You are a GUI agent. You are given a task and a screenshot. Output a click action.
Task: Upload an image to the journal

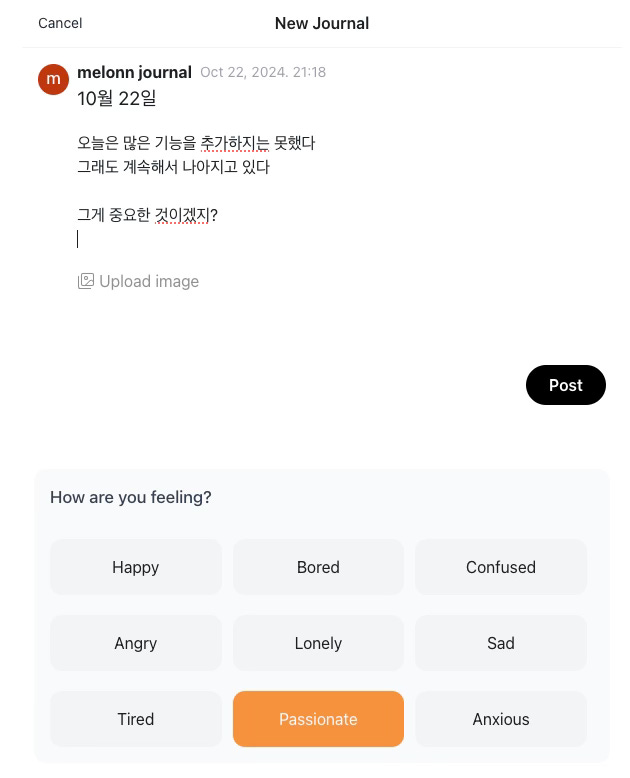point(138,282)
